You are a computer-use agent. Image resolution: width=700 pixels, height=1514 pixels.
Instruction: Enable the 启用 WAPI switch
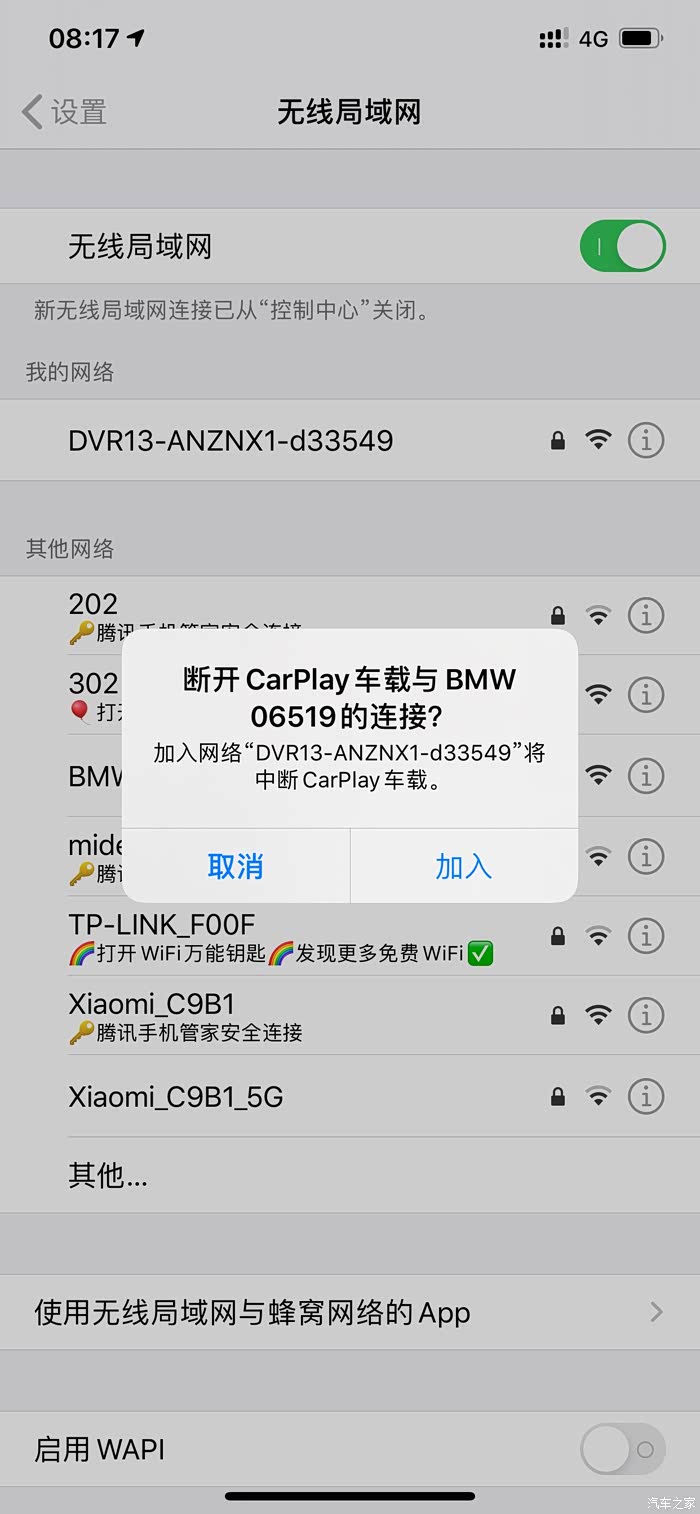coord(622,1449)
